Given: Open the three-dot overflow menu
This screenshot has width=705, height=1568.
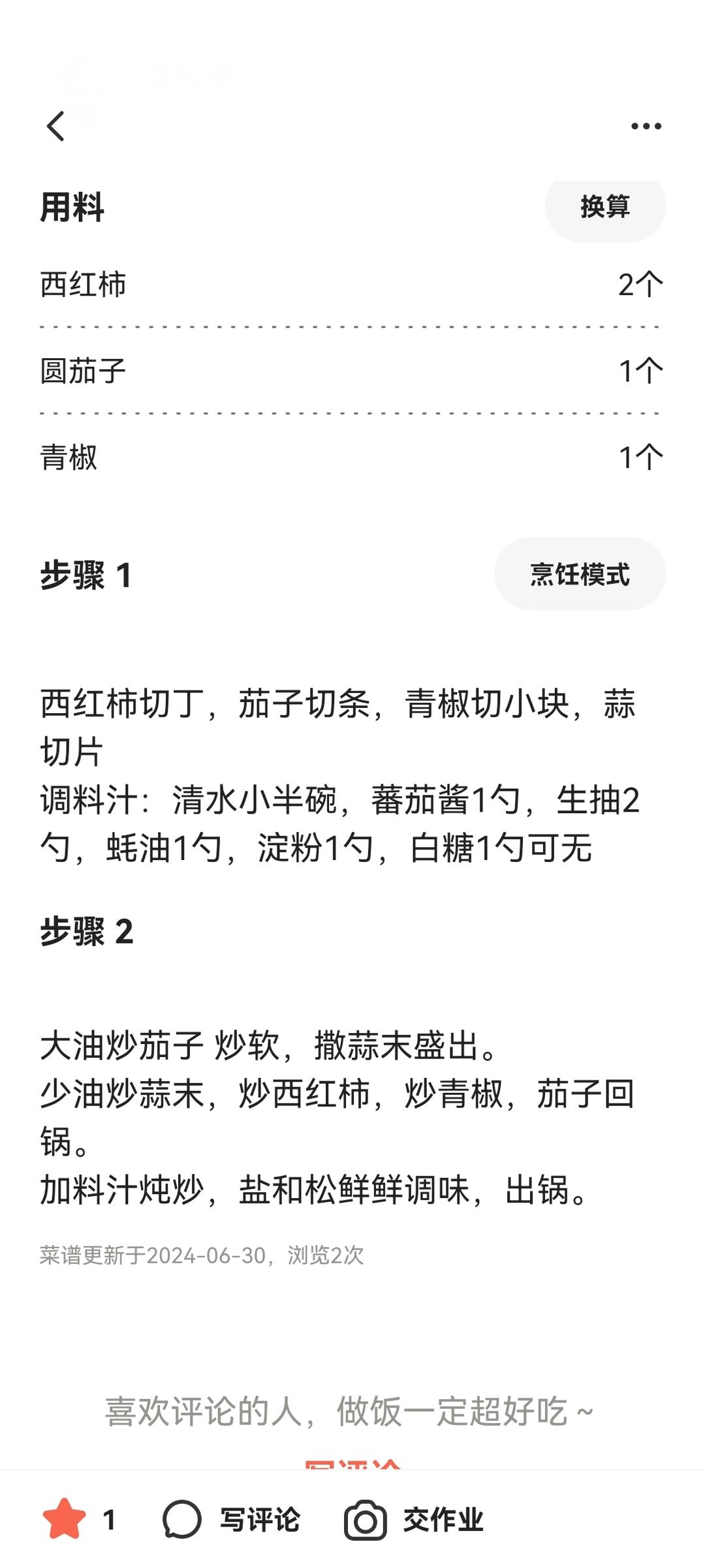Looking at the screenshot, I should coord(646,126).
